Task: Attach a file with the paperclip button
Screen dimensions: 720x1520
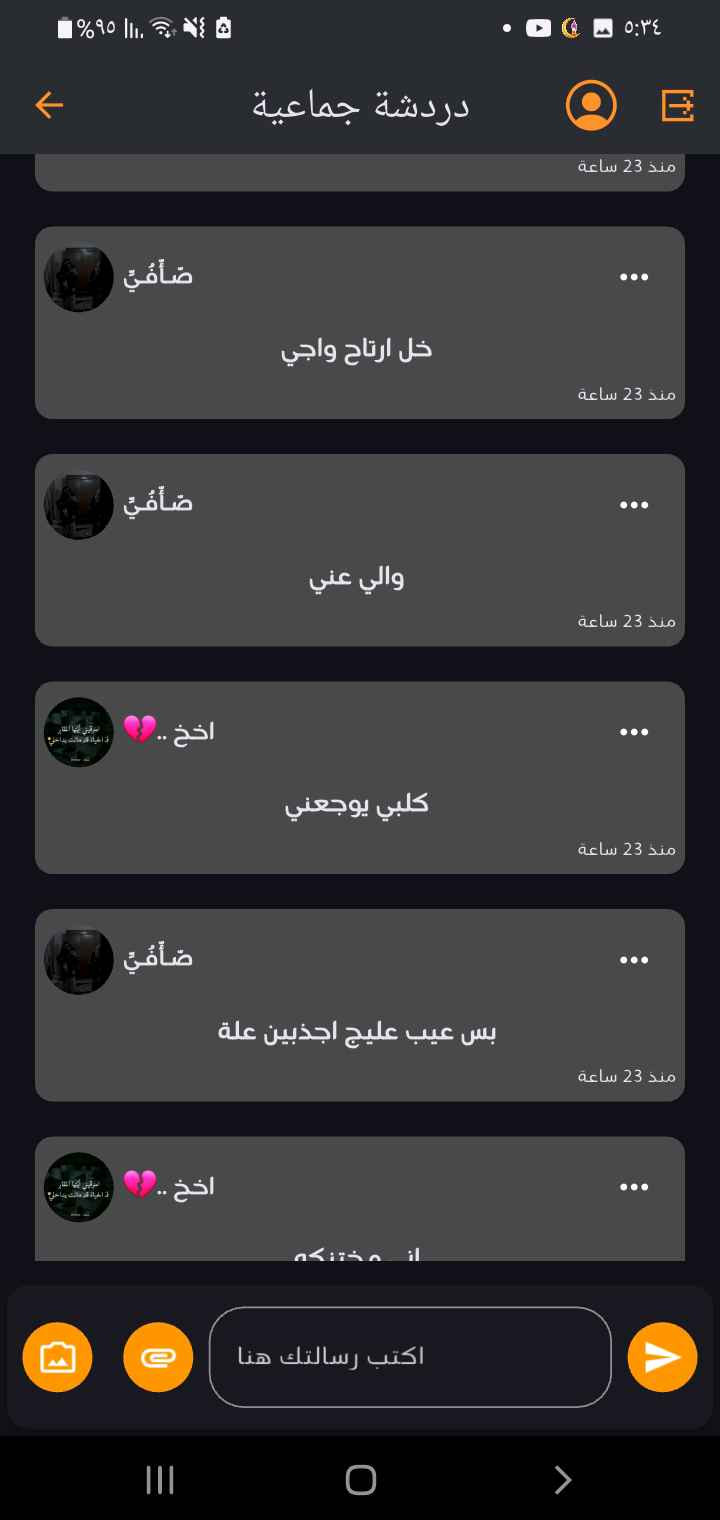Action: pos(158,1357)
